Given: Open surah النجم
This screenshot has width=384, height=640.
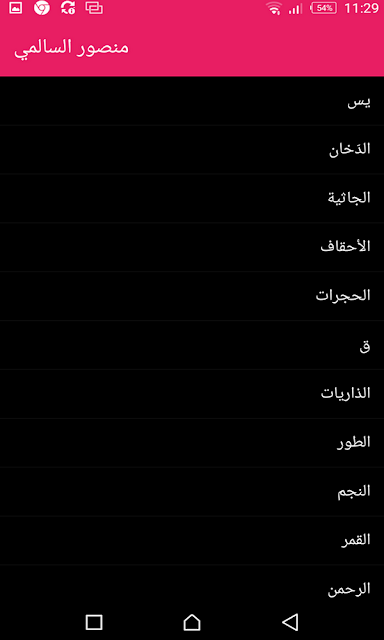Looking at the screenshot, I should coord(192,492).
